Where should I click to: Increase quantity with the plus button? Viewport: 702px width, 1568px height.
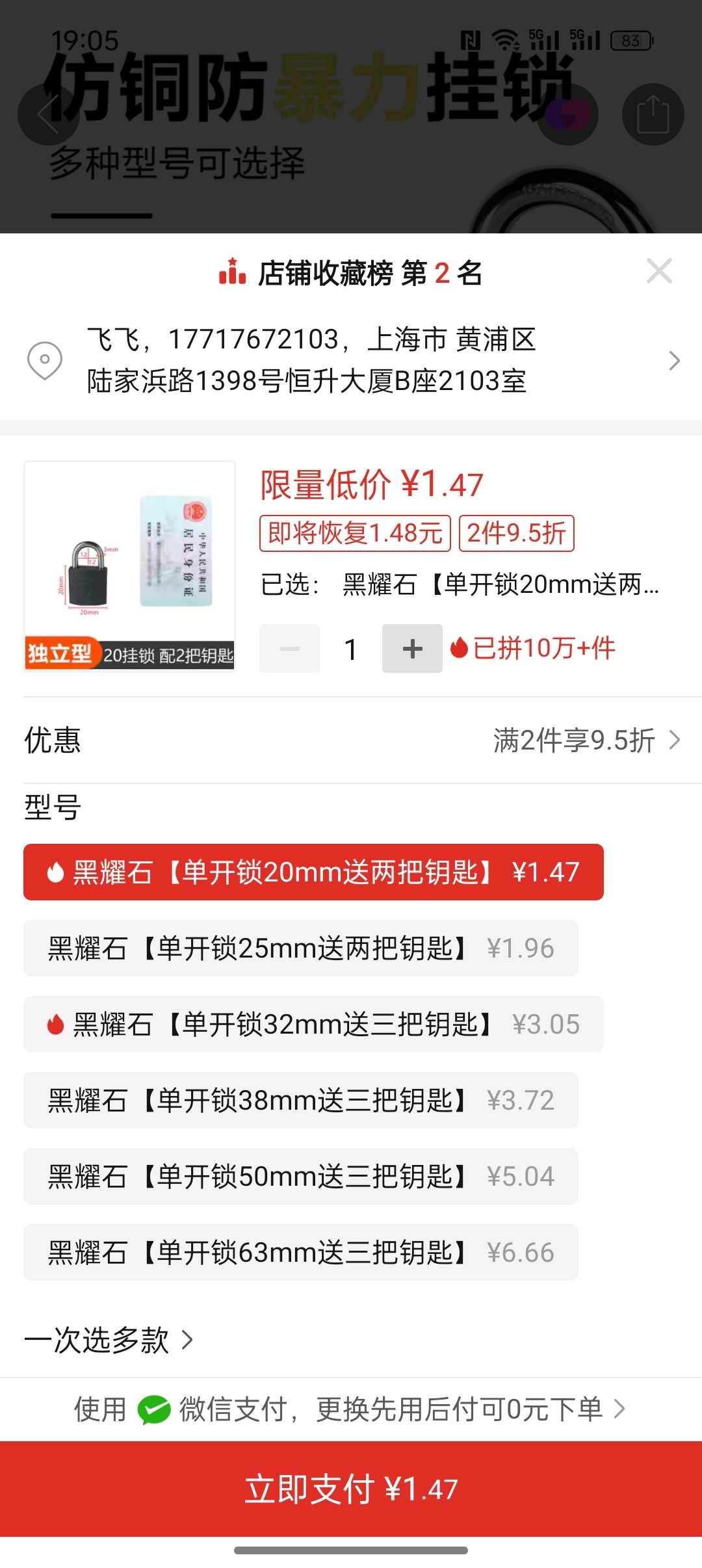(x=412, y=648)
